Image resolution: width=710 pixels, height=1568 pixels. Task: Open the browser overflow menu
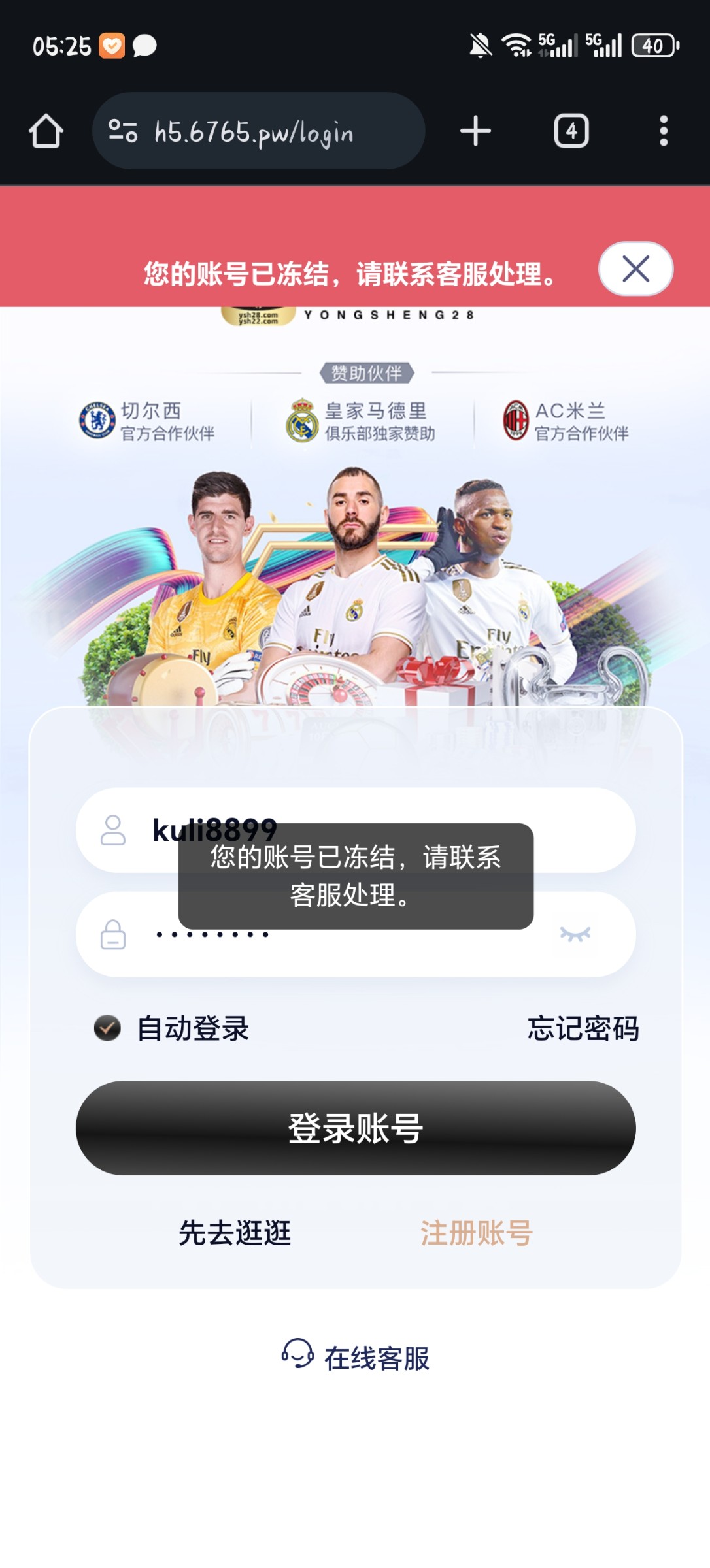pos(663,131)
